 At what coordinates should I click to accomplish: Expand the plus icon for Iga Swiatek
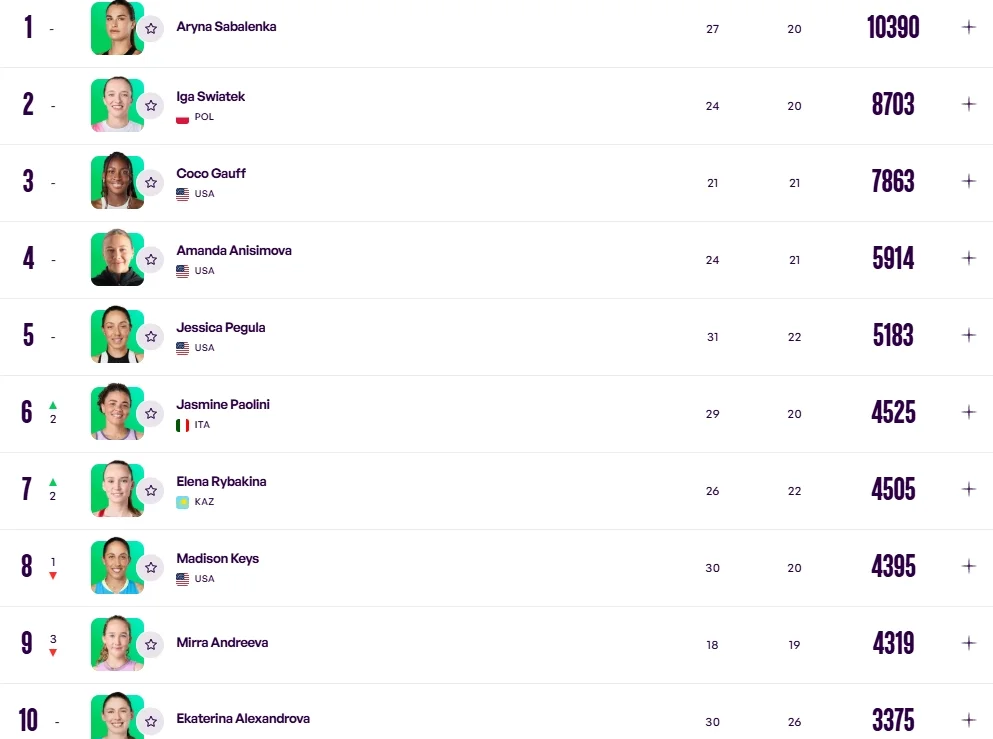tap(968, 104)
